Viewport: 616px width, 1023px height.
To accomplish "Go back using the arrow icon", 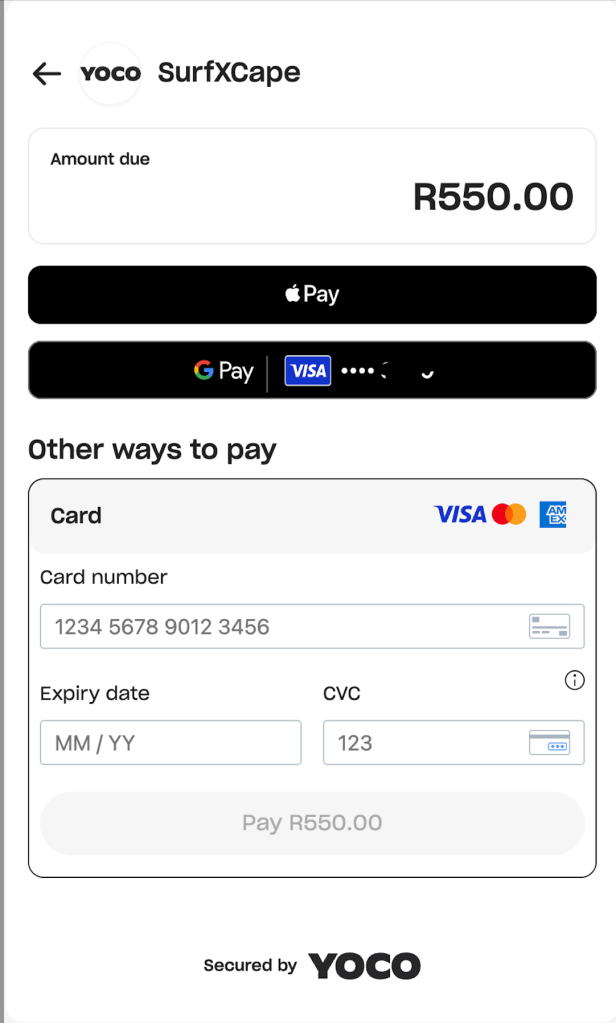I will tap(47, 74).
